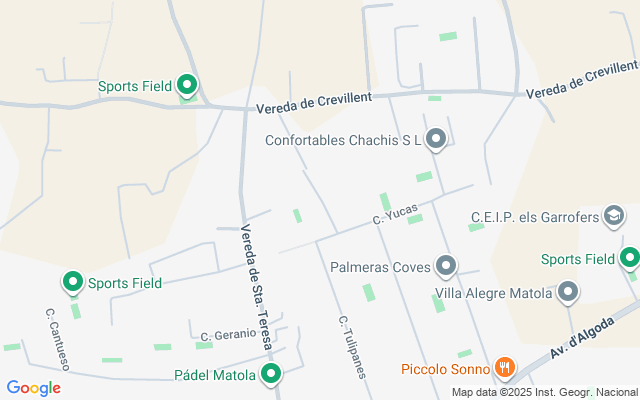Image resolution: width=640 pixels, height=400 pixels.
Task: Open Sports Field pin below C.E.I.P. els Garrofers
Action: tap(629, 259)
